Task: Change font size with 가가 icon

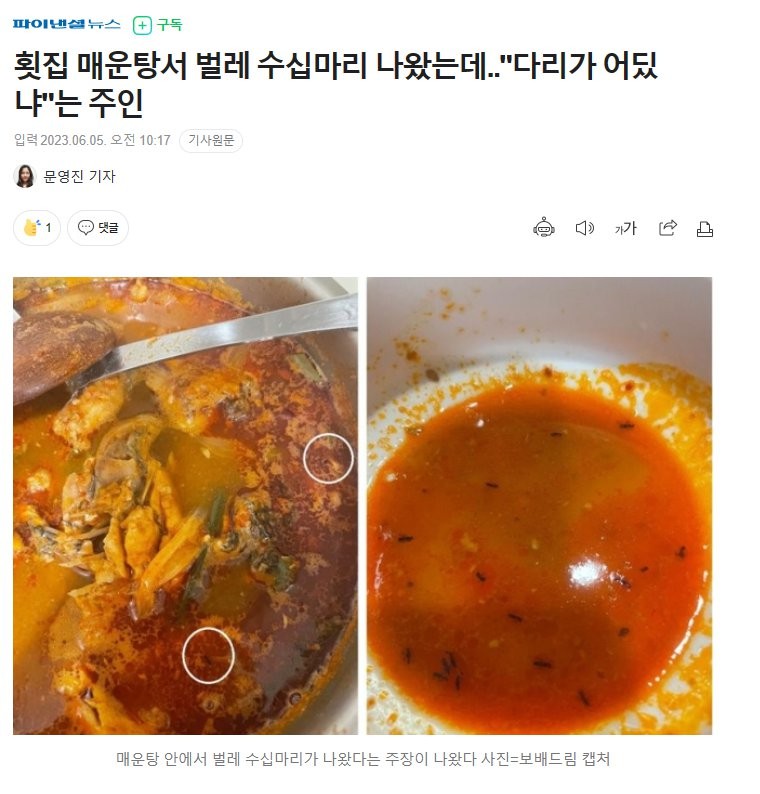Action: [x=625, y=229]
